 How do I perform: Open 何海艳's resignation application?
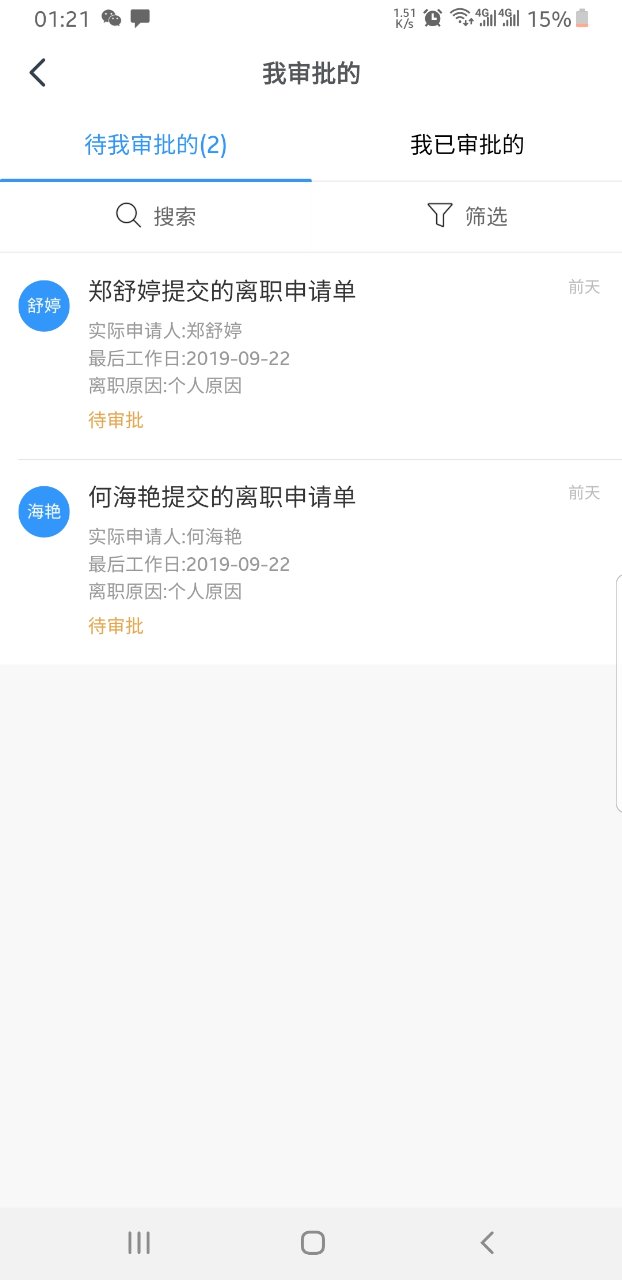coord(311,562)
